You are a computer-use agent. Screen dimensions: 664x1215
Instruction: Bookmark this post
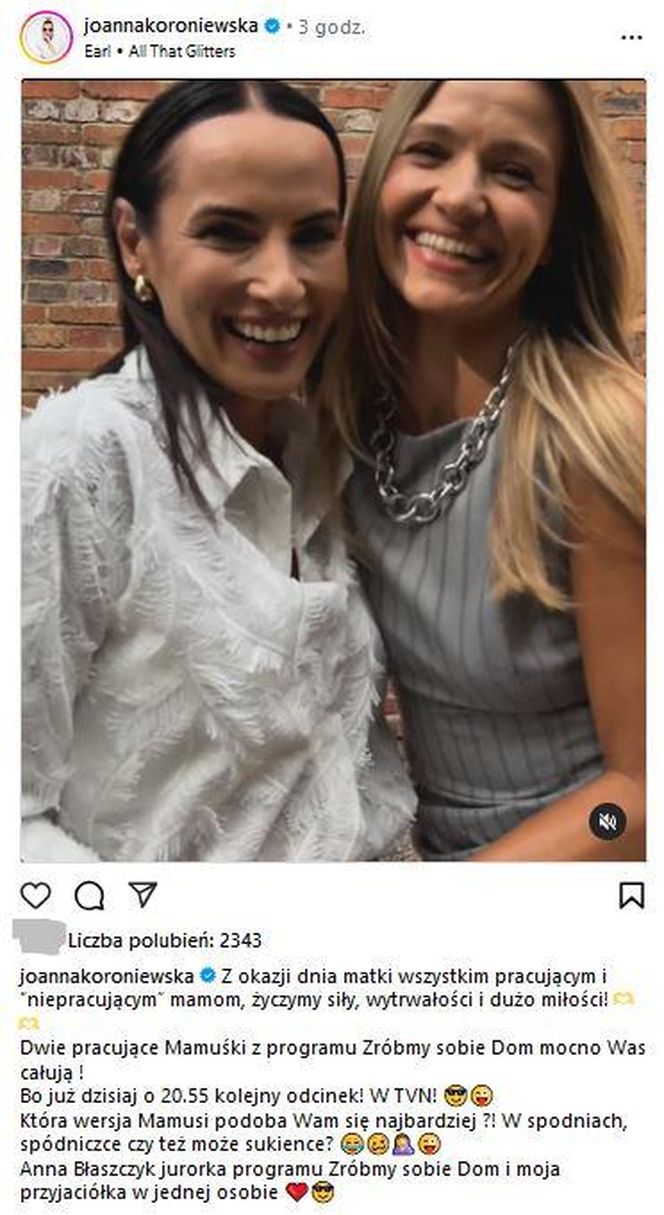click(x=631, y=894)
